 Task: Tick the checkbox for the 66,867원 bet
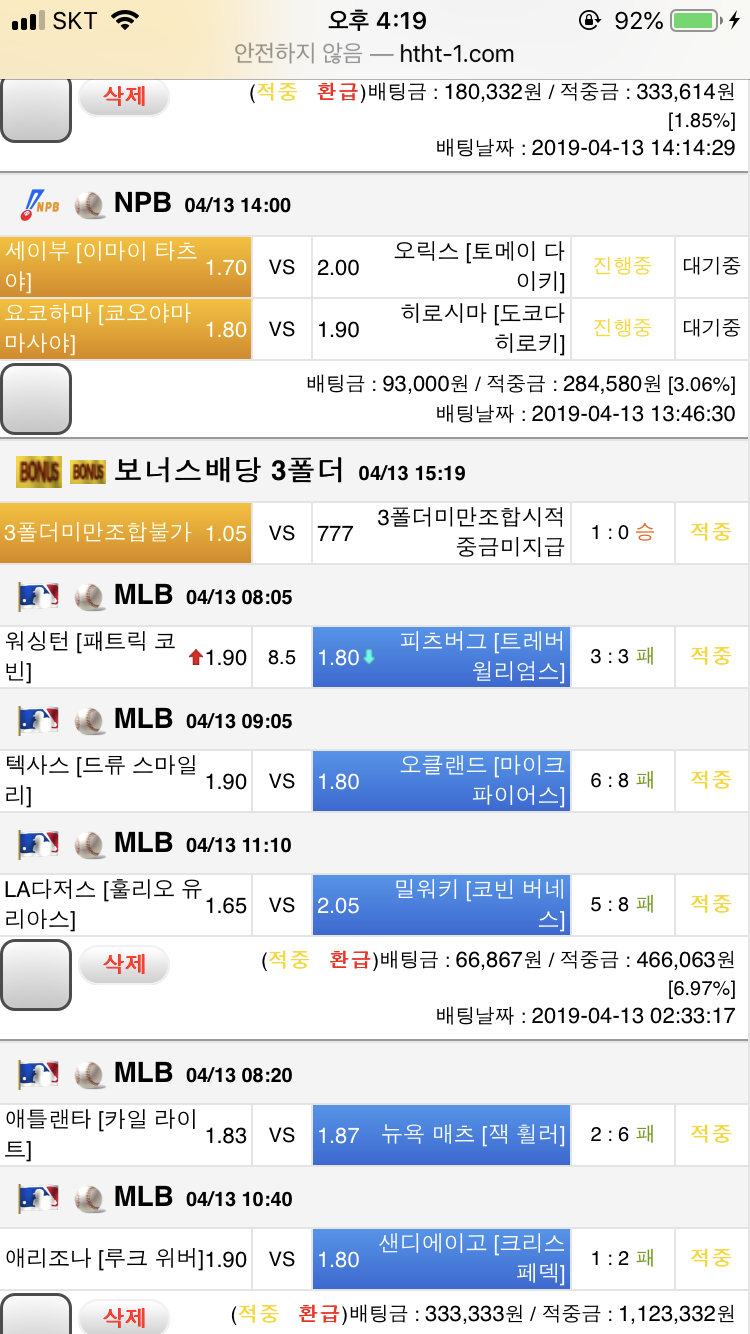coord(36,974)
